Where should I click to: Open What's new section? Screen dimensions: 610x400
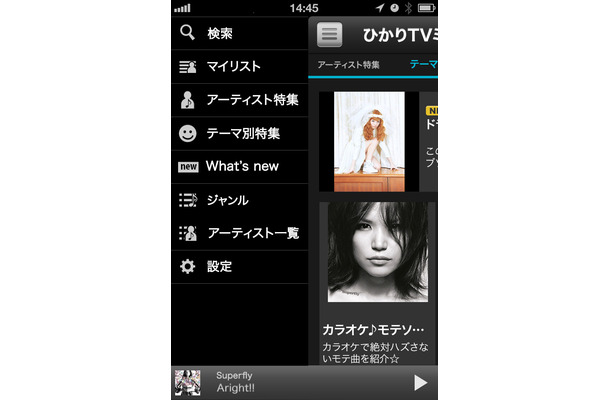(x=238, y=166)
